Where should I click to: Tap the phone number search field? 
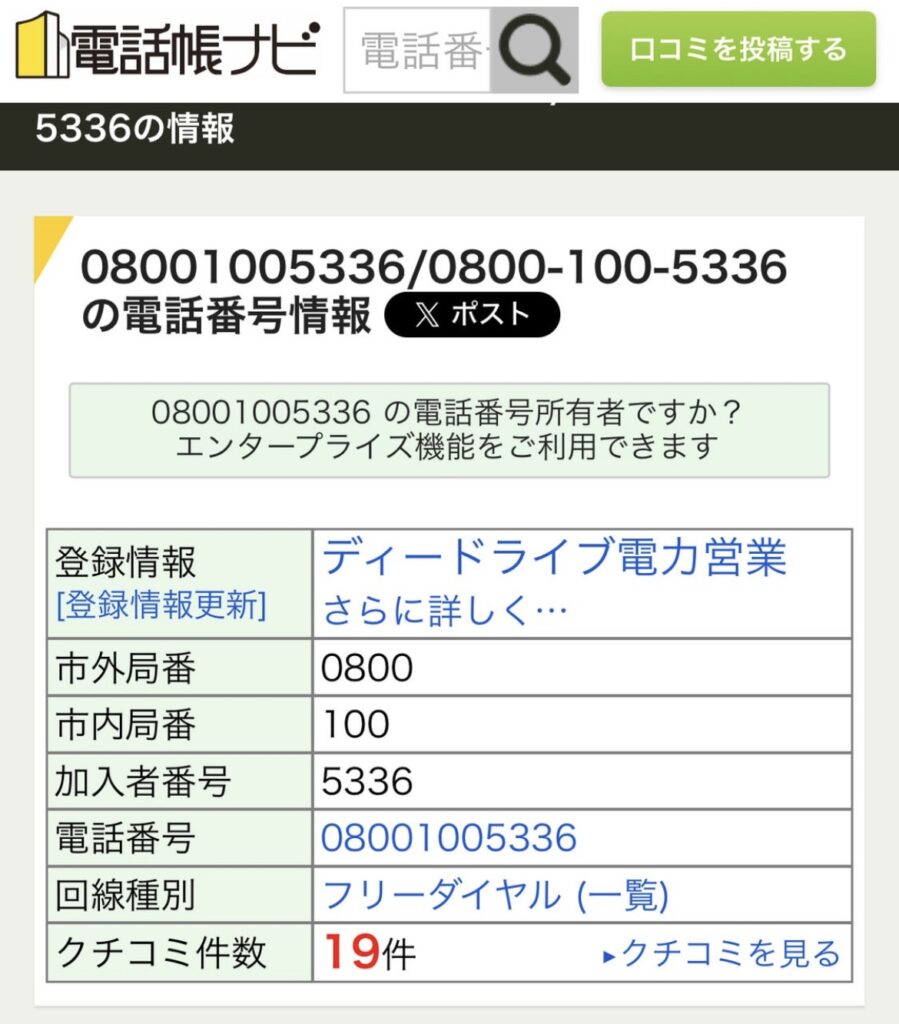(x=418, y=50)
